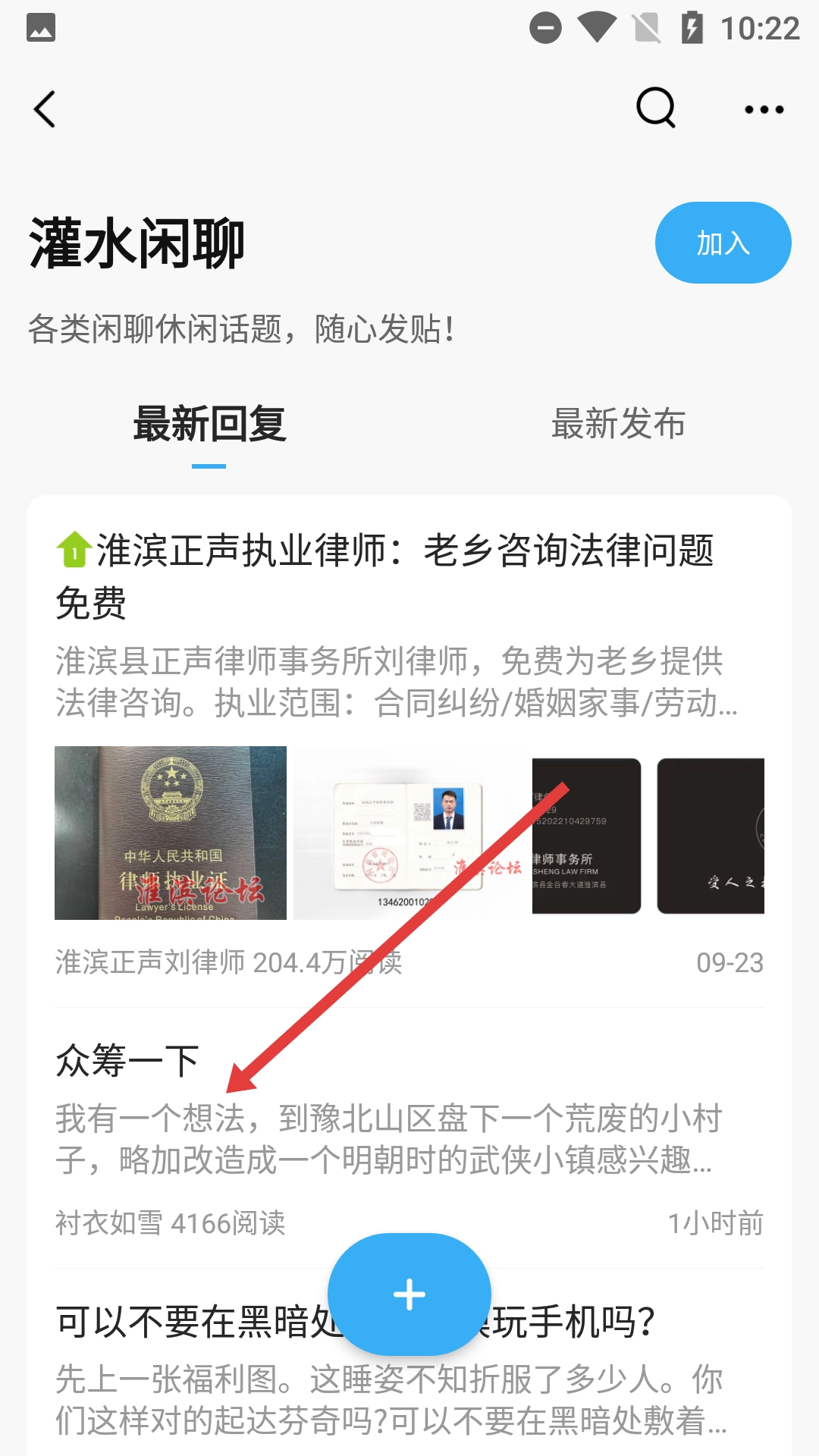Image resolution: width=819 pixels, height=1456 pixels.
Task: Open the 可以不要在黑暗处 post
Action: [409, 1365]
